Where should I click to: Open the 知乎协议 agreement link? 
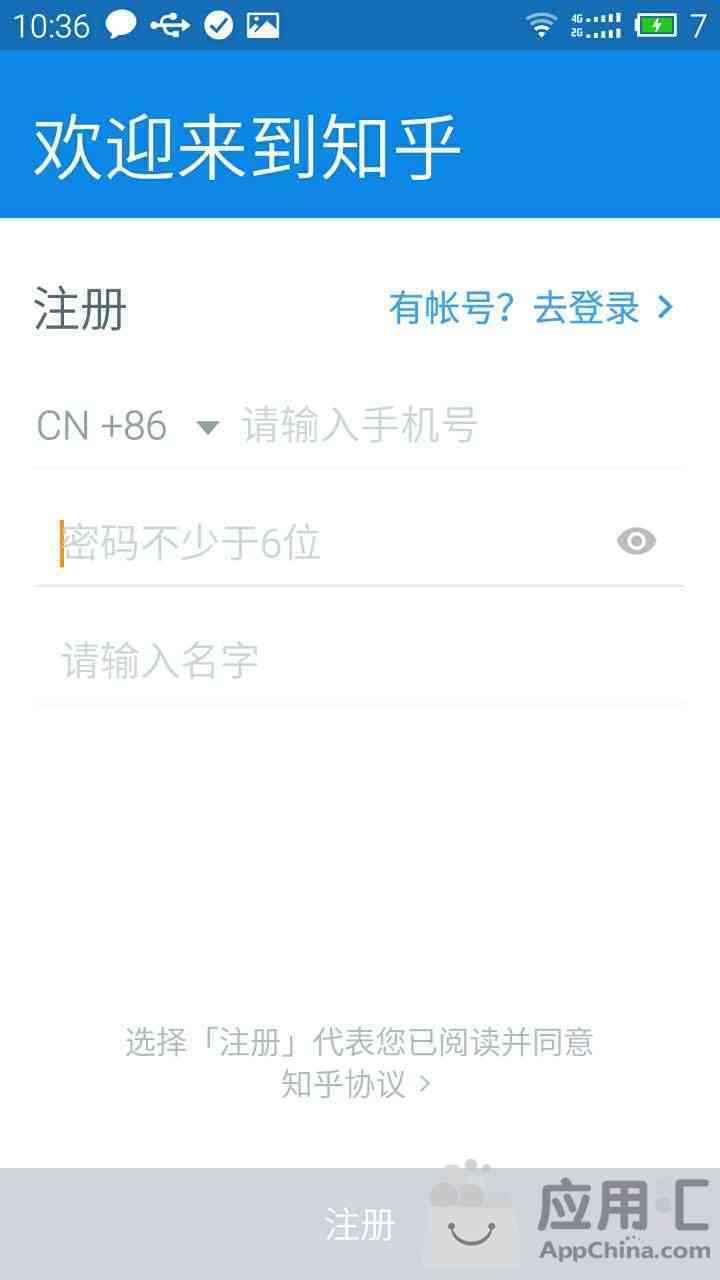356,1084
